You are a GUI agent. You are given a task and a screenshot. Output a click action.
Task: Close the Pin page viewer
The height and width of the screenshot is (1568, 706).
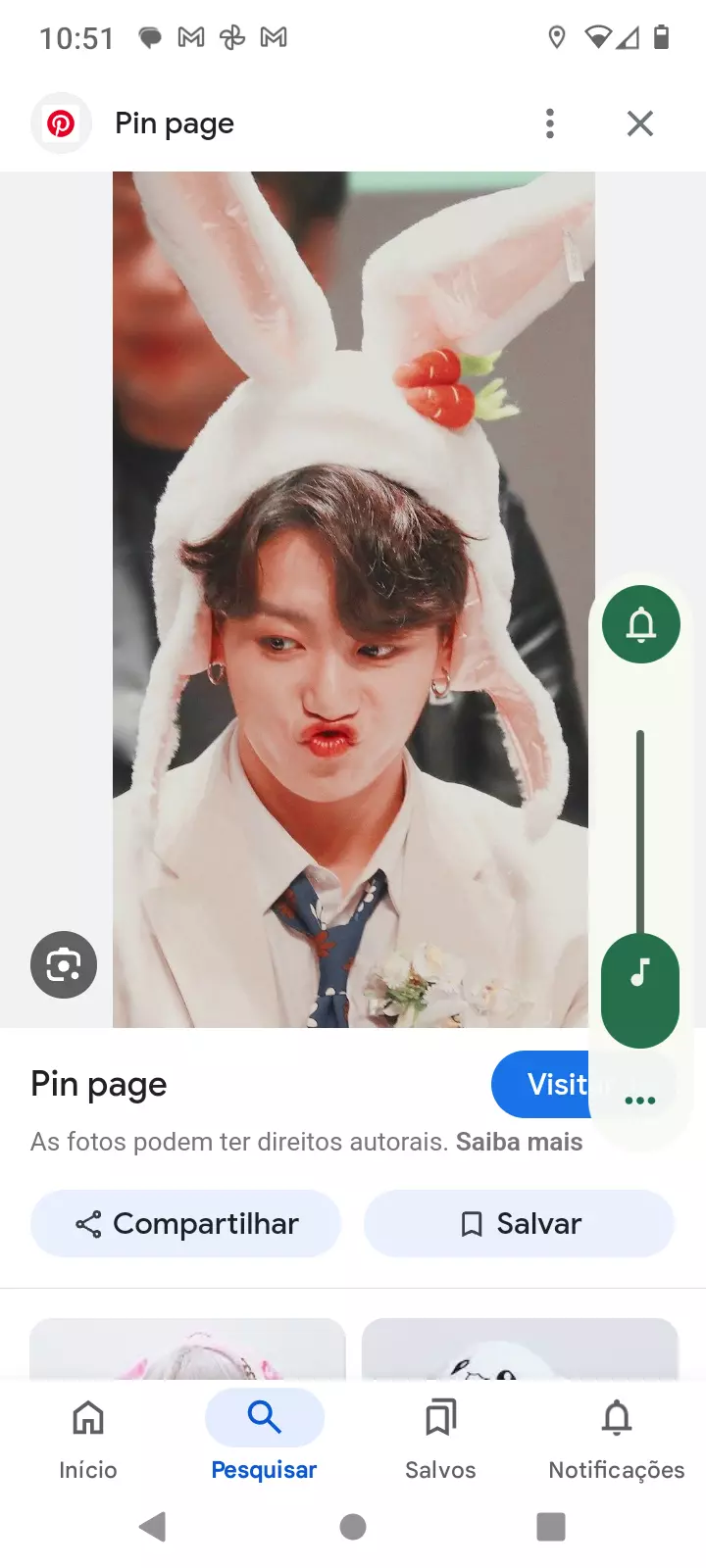click(x=639, y=123)
